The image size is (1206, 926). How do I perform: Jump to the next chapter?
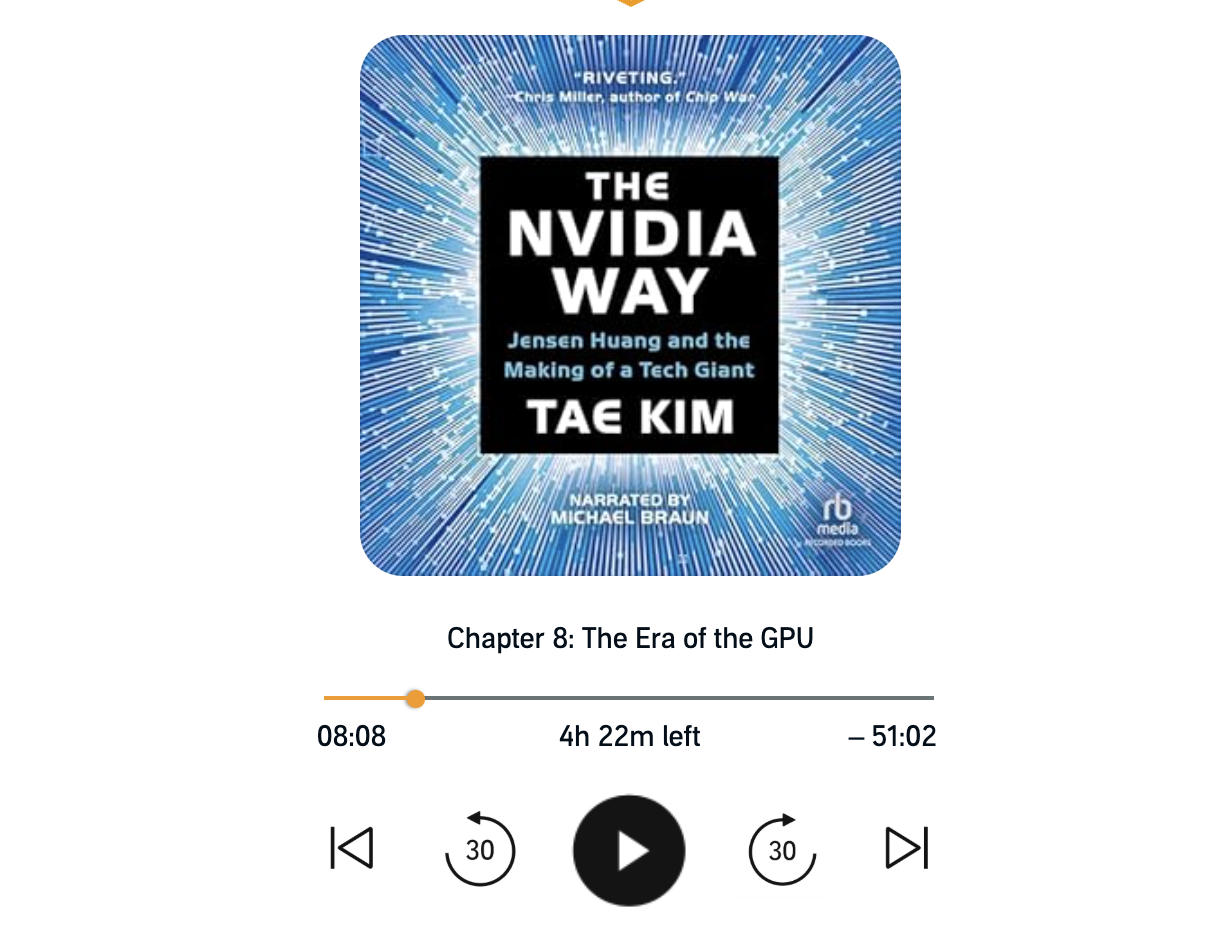coord(907,848)
